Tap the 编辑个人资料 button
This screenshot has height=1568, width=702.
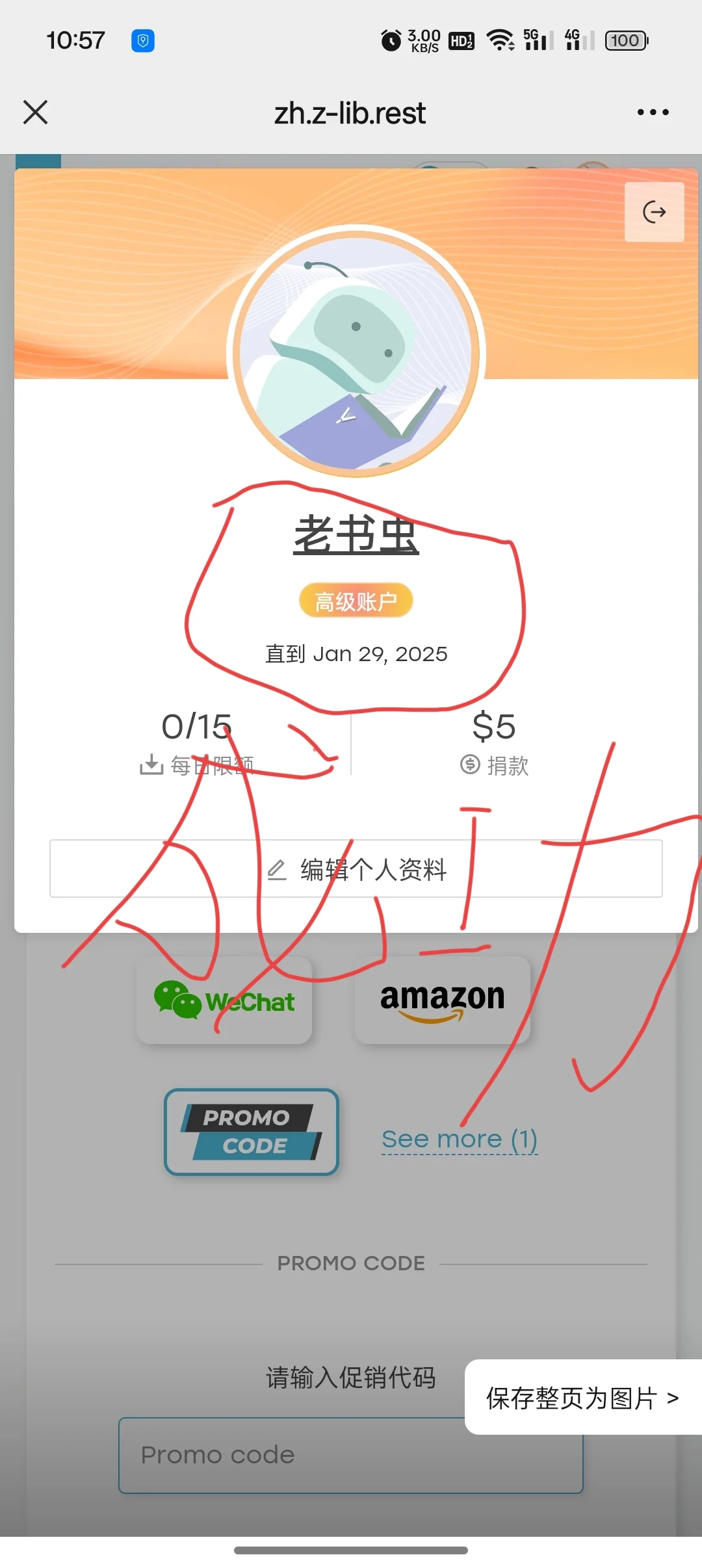pos(356,869)
